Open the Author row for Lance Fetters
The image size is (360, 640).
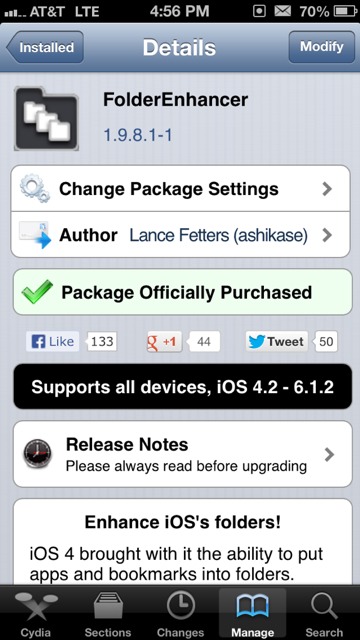point(180,235)
